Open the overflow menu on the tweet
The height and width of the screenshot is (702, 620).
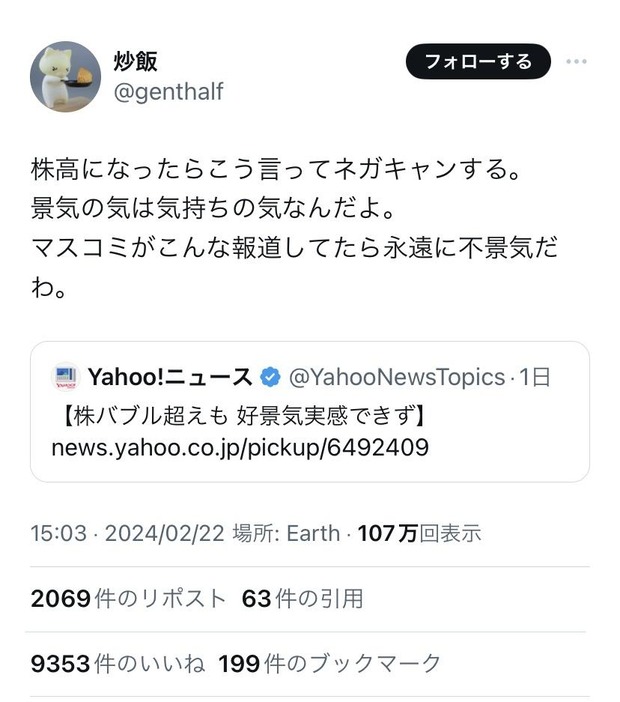[576, 62]
